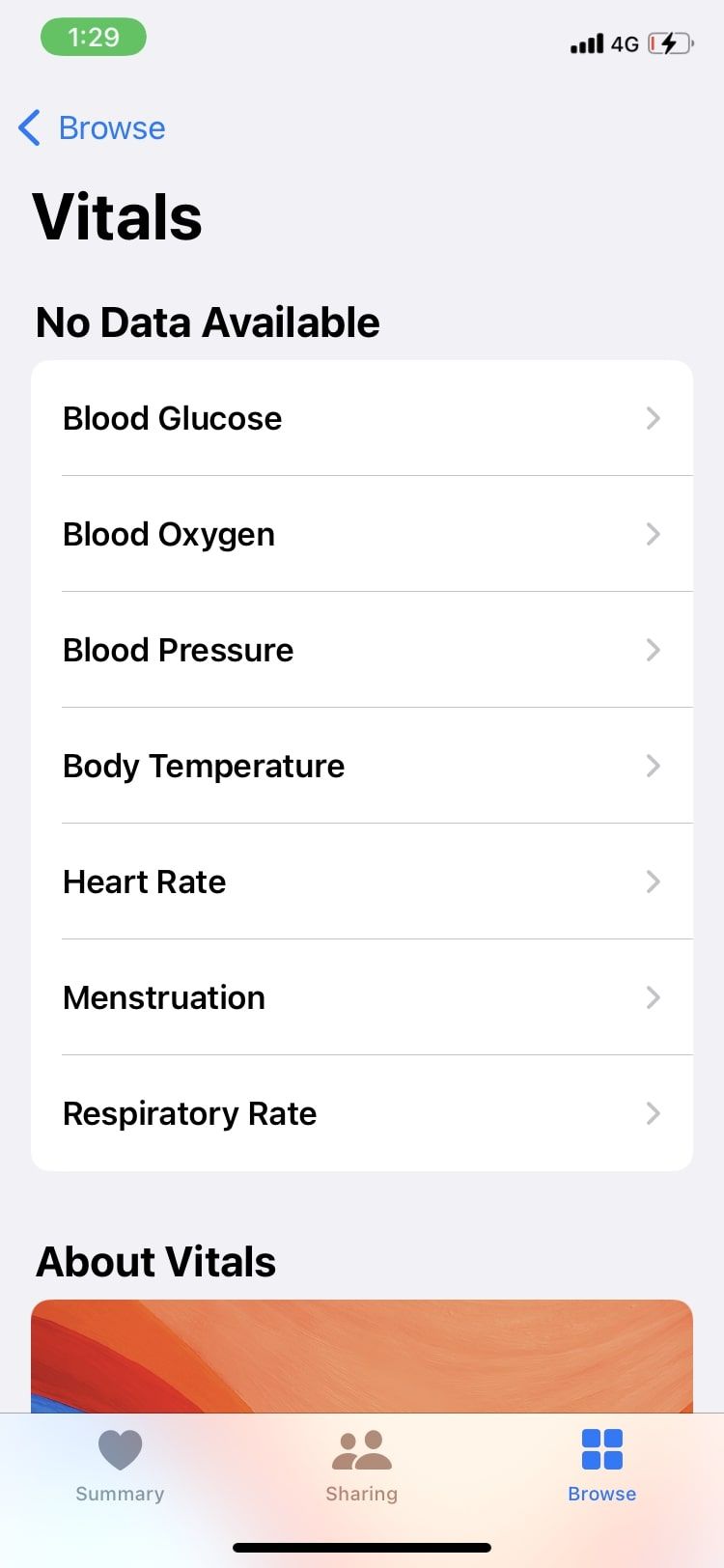The image size is (724, 1568).
Task: Open the Blood Glucose row
Action: 362,418
